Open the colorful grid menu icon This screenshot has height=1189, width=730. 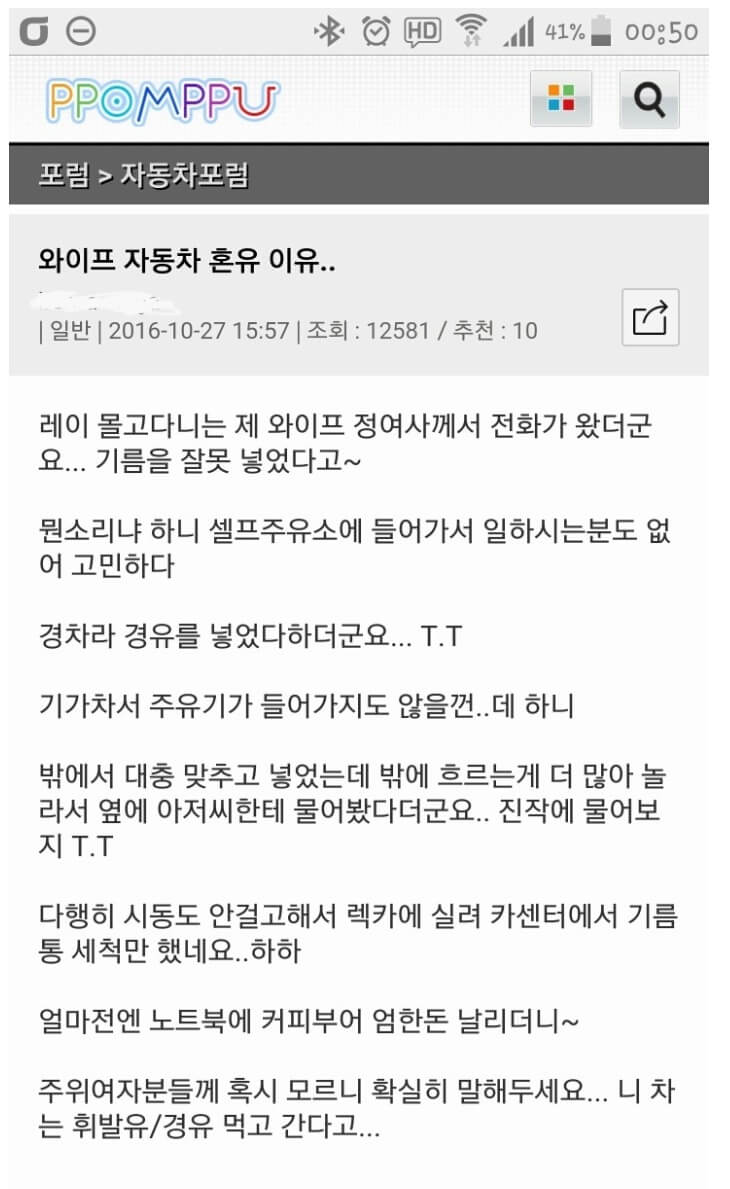pos(561,99)
